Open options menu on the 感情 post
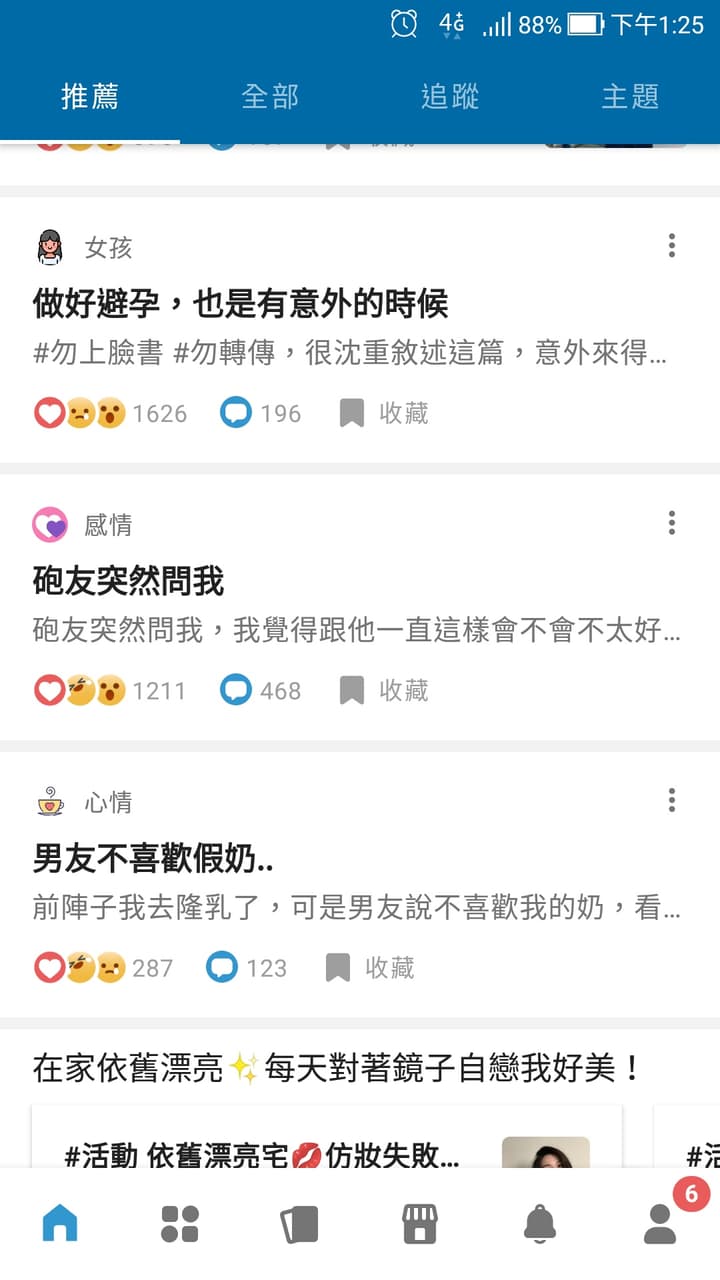The image size is (720, 1280). pyautogui.click(x=671, y=523)
